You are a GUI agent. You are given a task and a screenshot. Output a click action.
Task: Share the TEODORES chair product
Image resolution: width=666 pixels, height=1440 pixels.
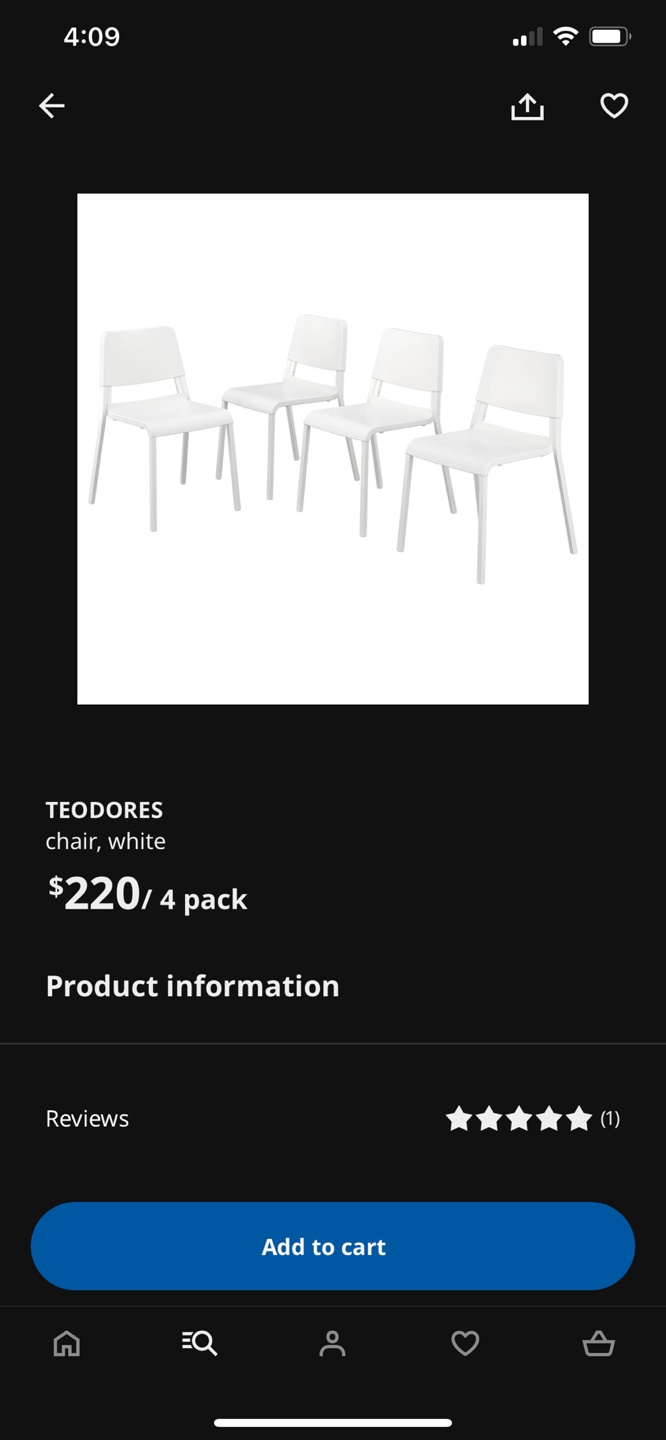[528, 106]
